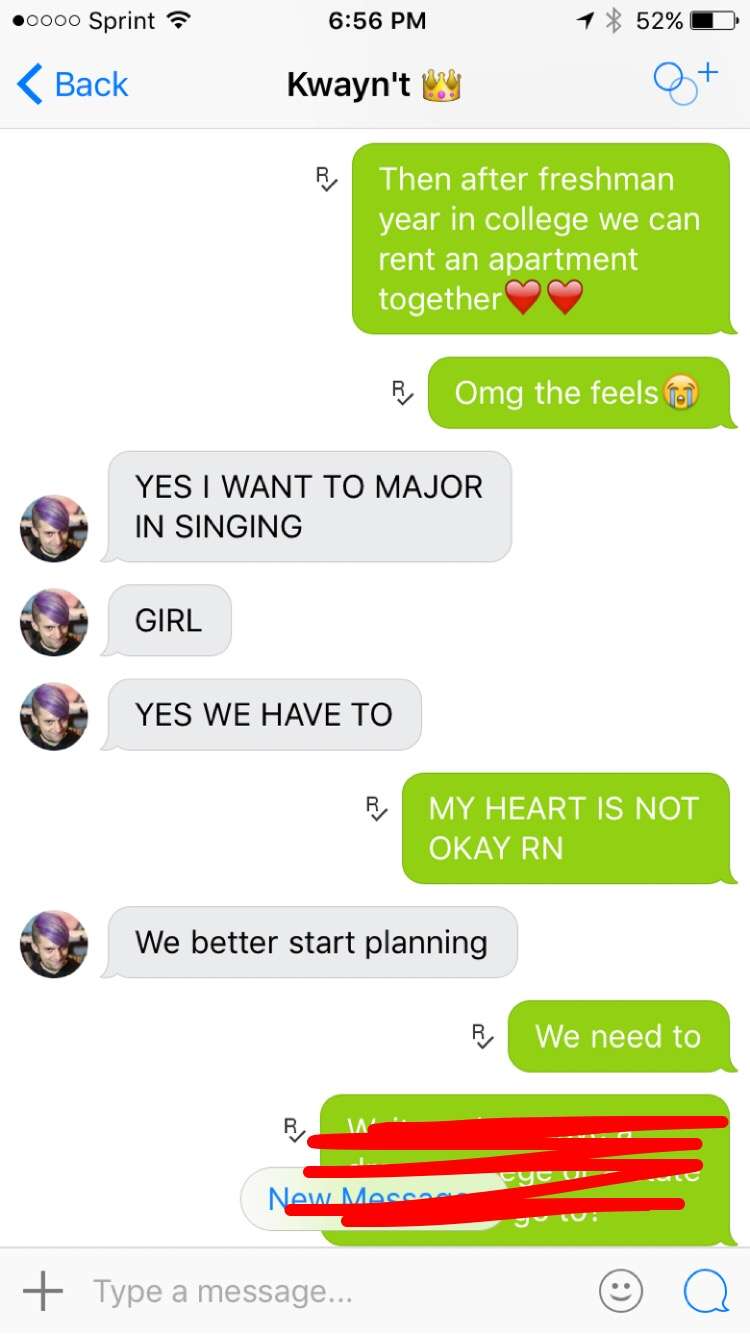Open sender's avatar beside GIRL message
Screen dimensions: 750x1334
click(54, 622)
